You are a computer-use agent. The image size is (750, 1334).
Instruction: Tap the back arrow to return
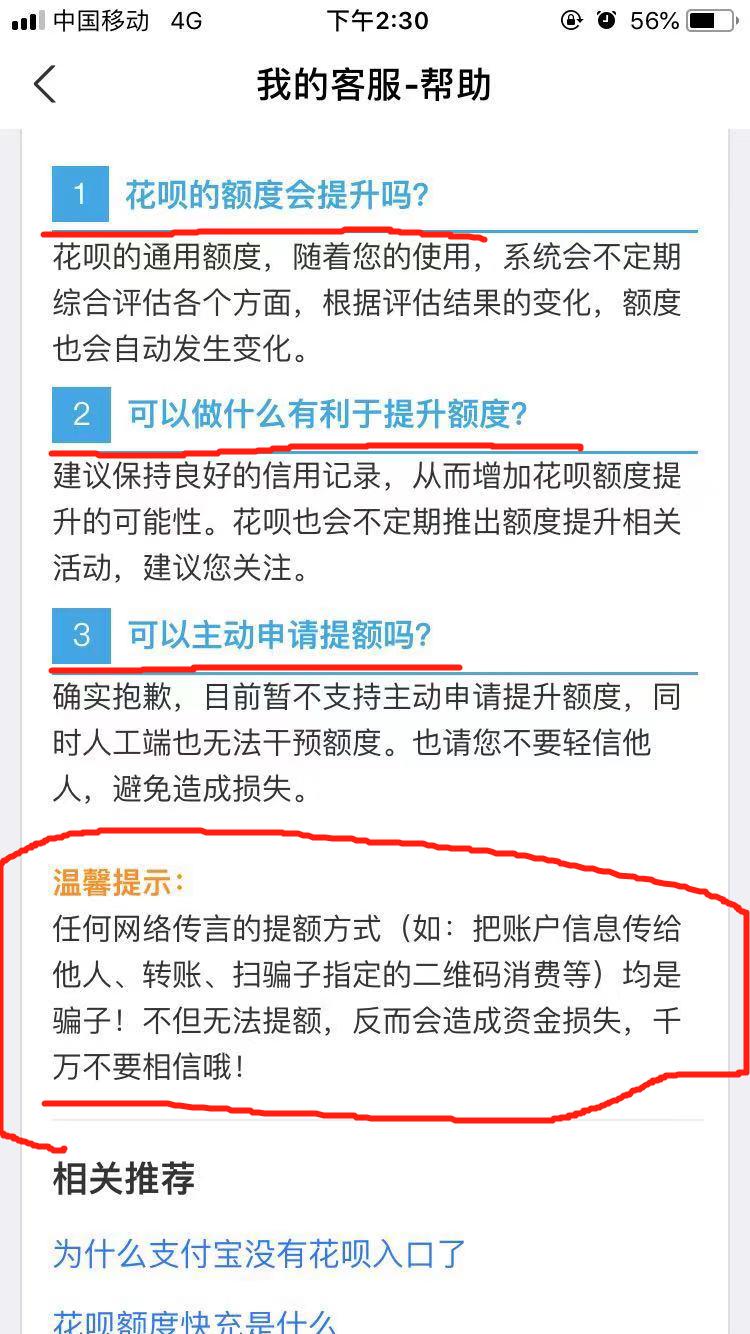[45, 85]
